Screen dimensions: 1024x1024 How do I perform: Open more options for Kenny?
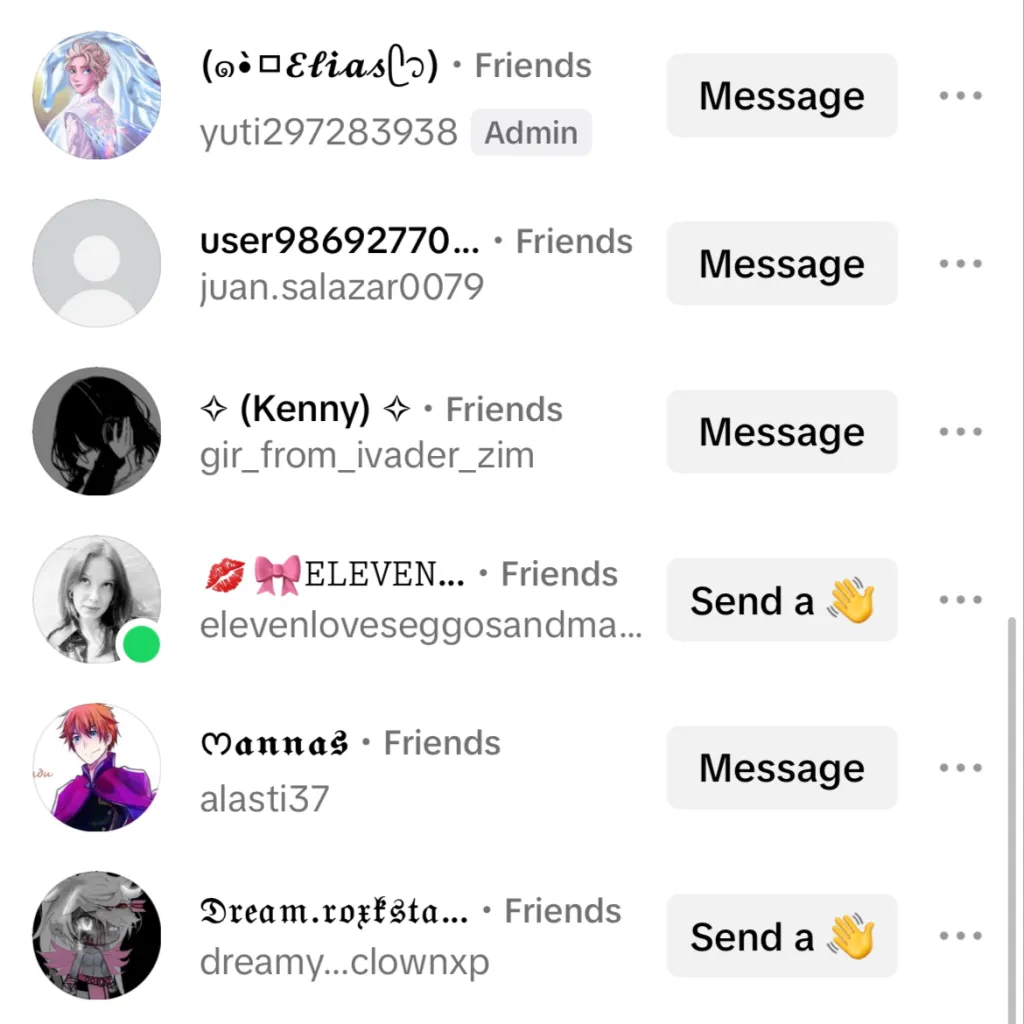(960, 432)
